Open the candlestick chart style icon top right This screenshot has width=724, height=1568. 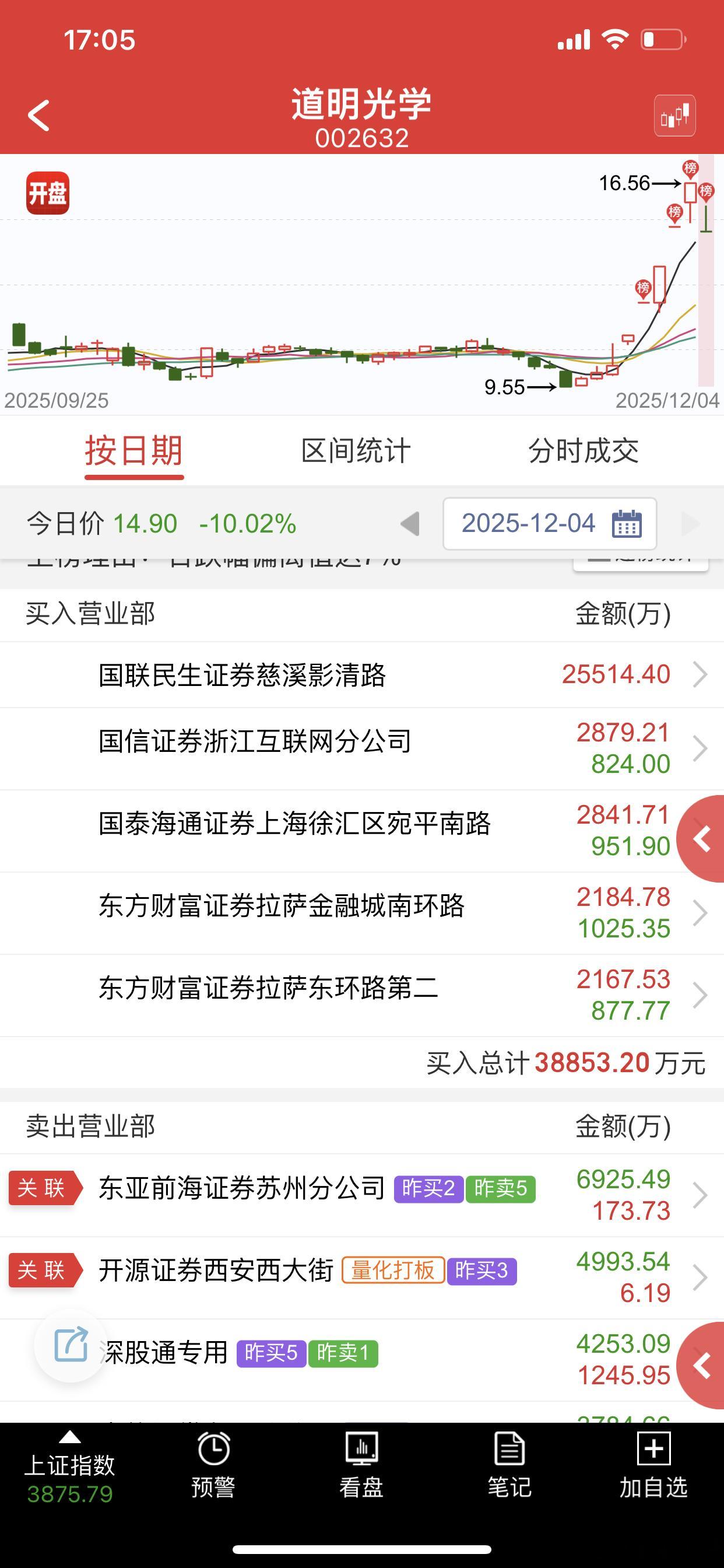tap(676, 116)
